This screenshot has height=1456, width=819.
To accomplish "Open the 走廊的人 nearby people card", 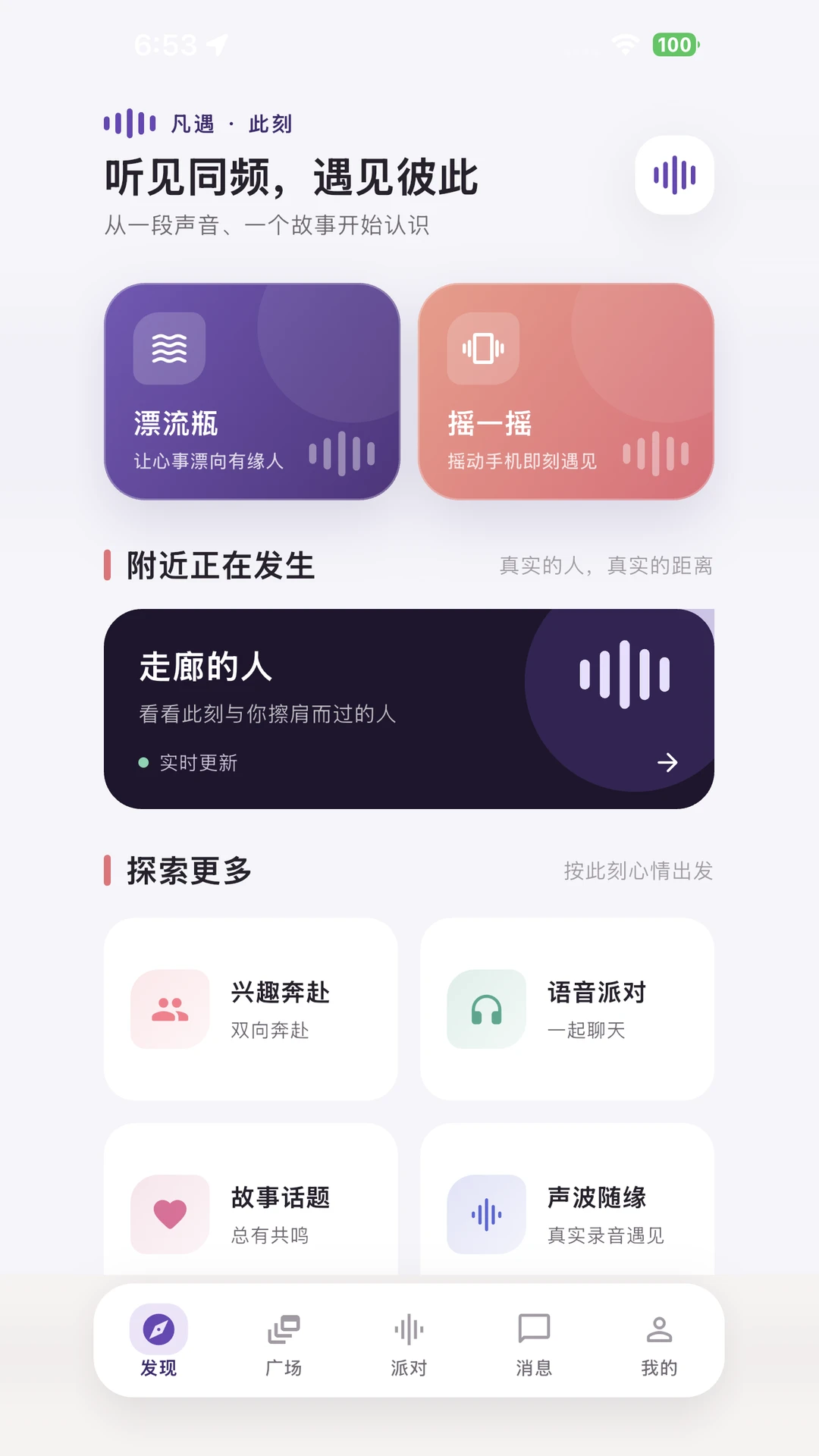I will point(409,708).
